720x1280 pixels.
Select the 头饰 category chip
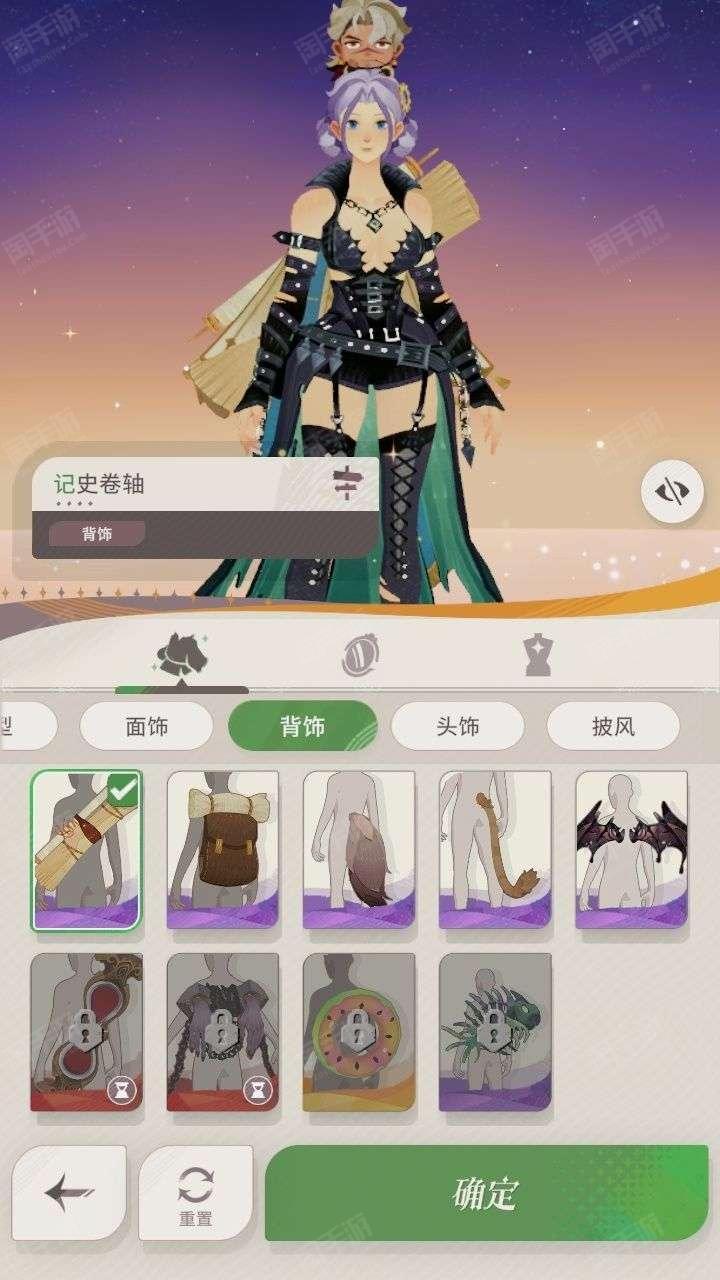tap(457, 726)
